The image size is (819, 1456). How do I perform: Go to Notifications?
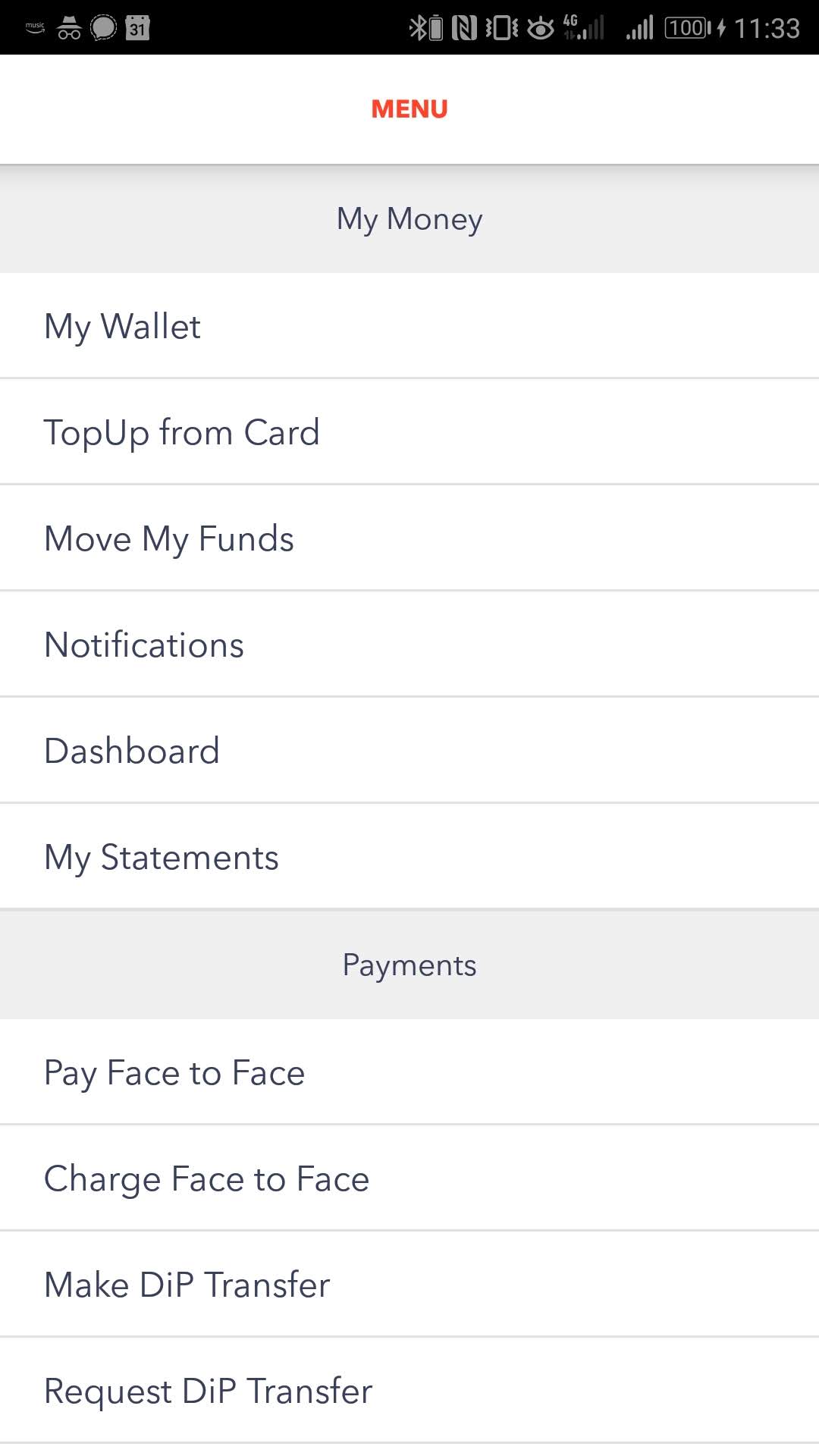(409, 645)
